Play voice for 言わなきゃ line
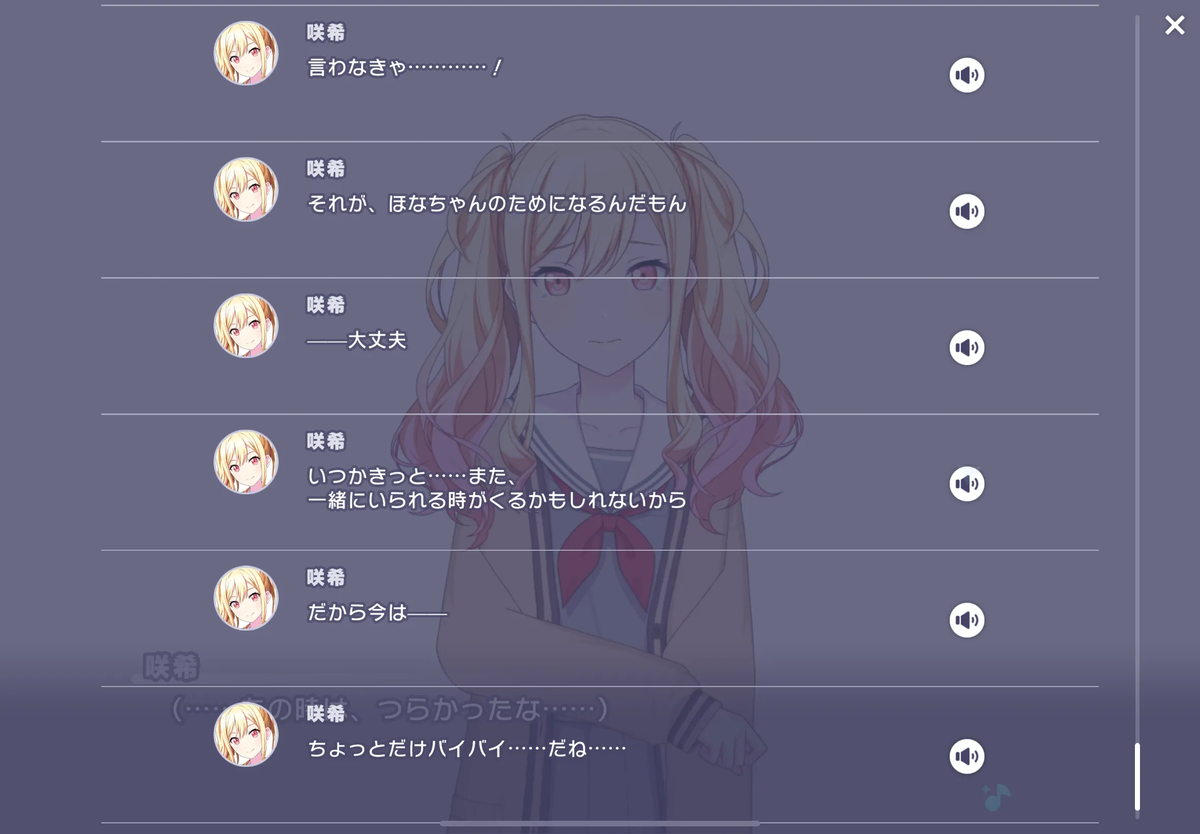Image resolution: width=1200 pixels, height=834 pixels. point(966,75)
